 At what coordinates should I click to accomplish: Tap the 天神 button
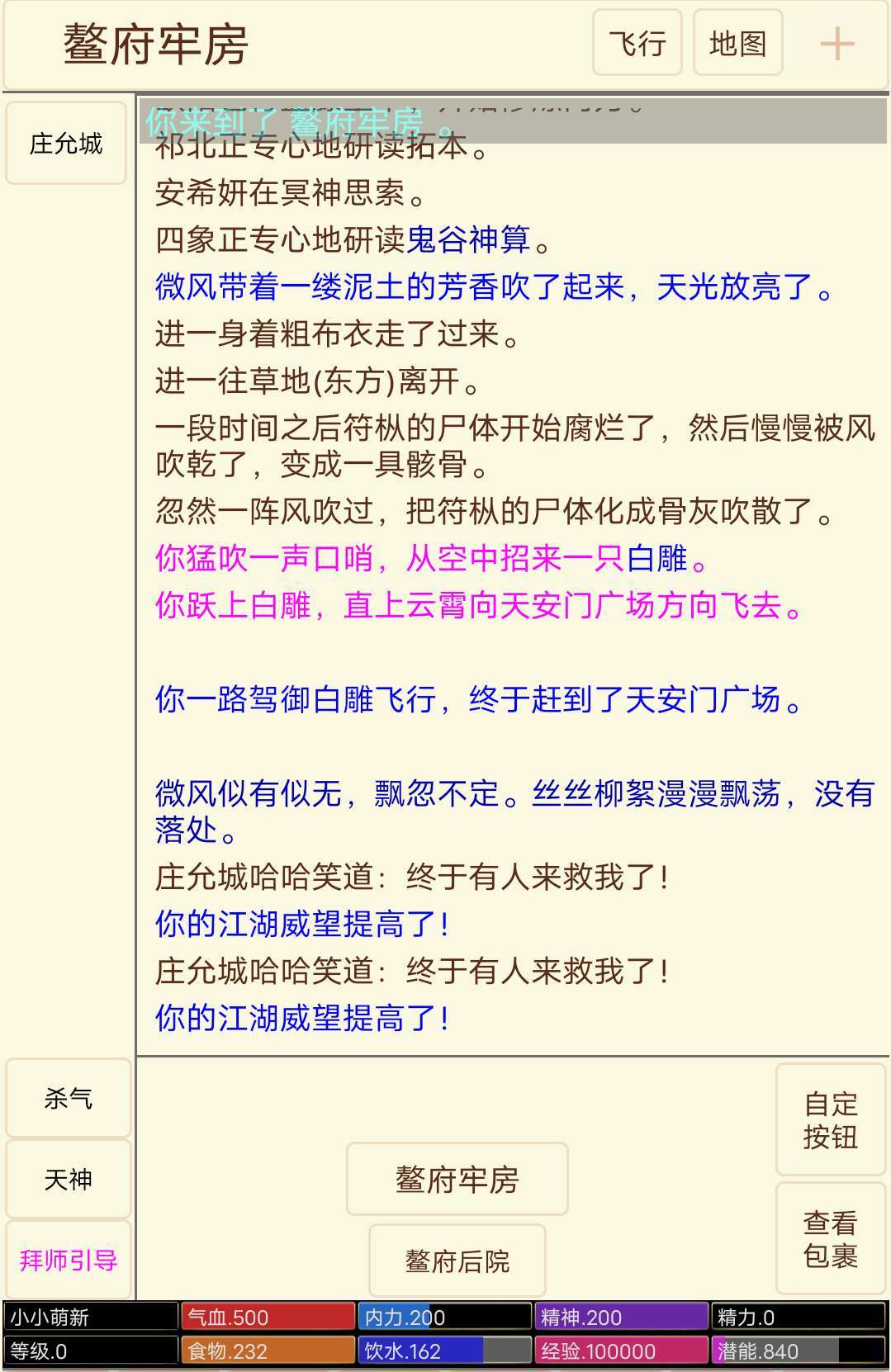pyautogui.click(x=68, y=1179)
